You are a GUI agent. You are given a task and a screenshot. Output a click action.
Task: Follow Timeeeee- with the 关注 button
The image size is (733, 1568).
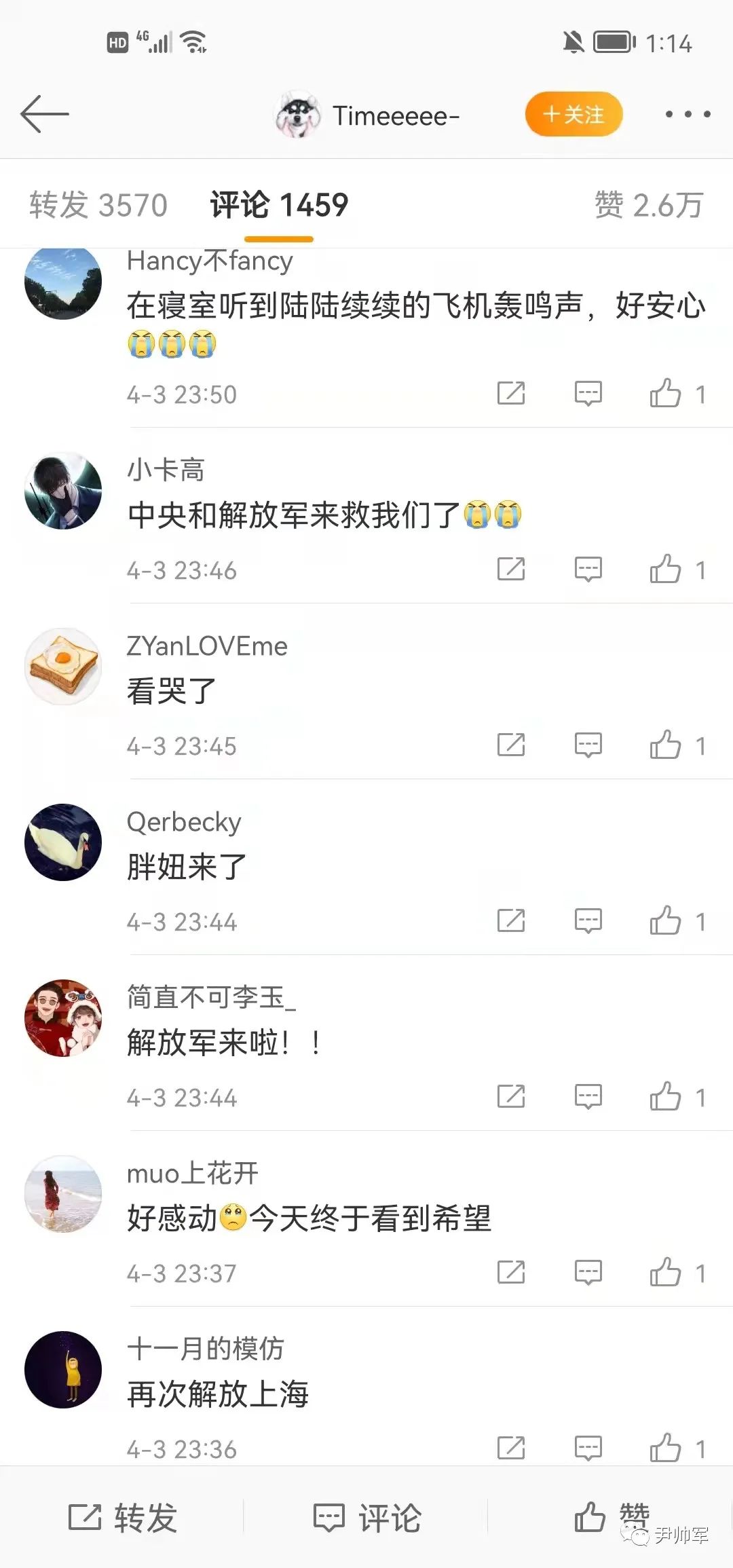coord(574,114)
